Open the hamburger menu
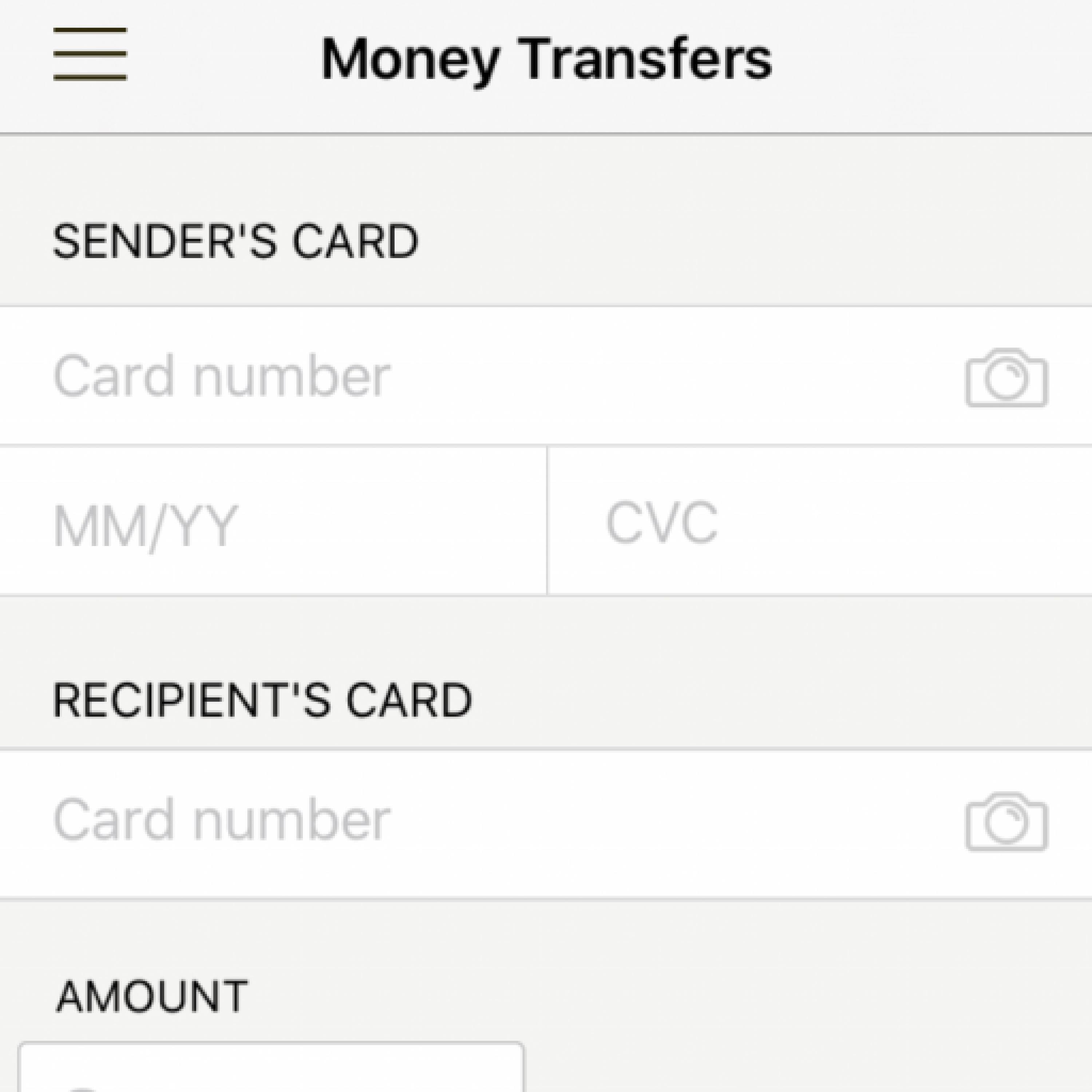Screen dimensions: 1092x1092 90,54
